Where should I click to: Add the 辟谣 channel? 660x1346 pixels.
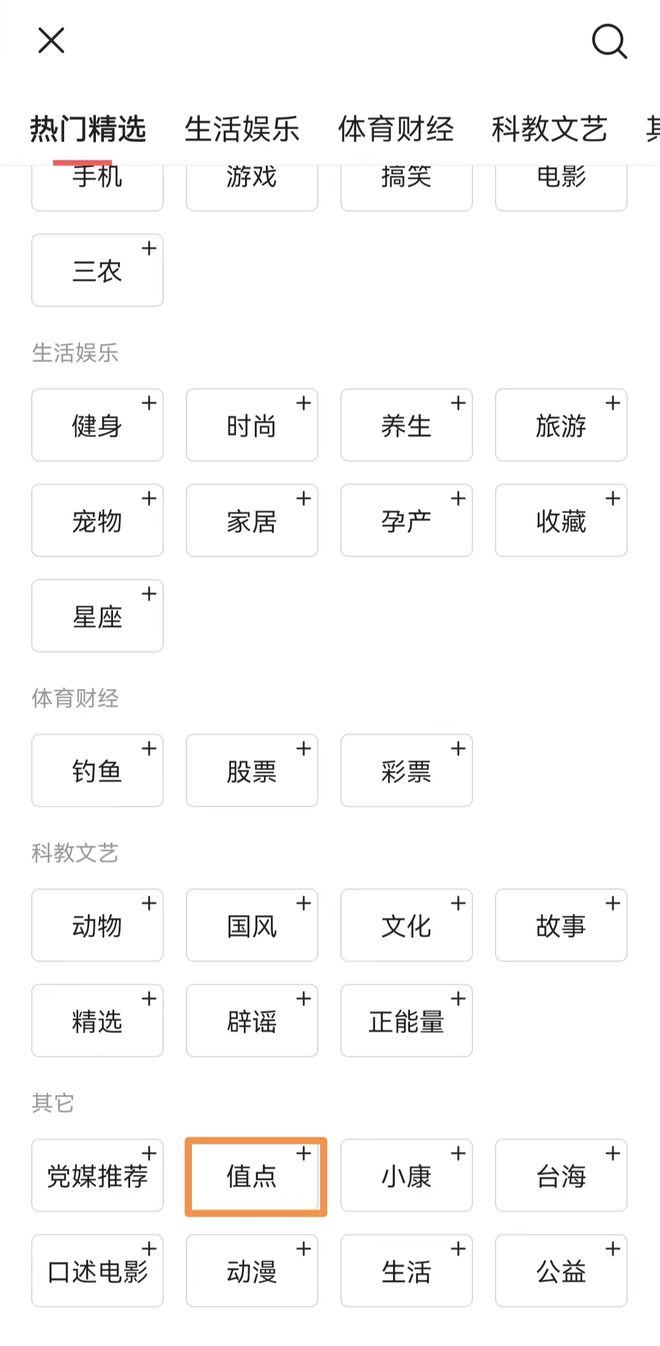coord(252,1020)
